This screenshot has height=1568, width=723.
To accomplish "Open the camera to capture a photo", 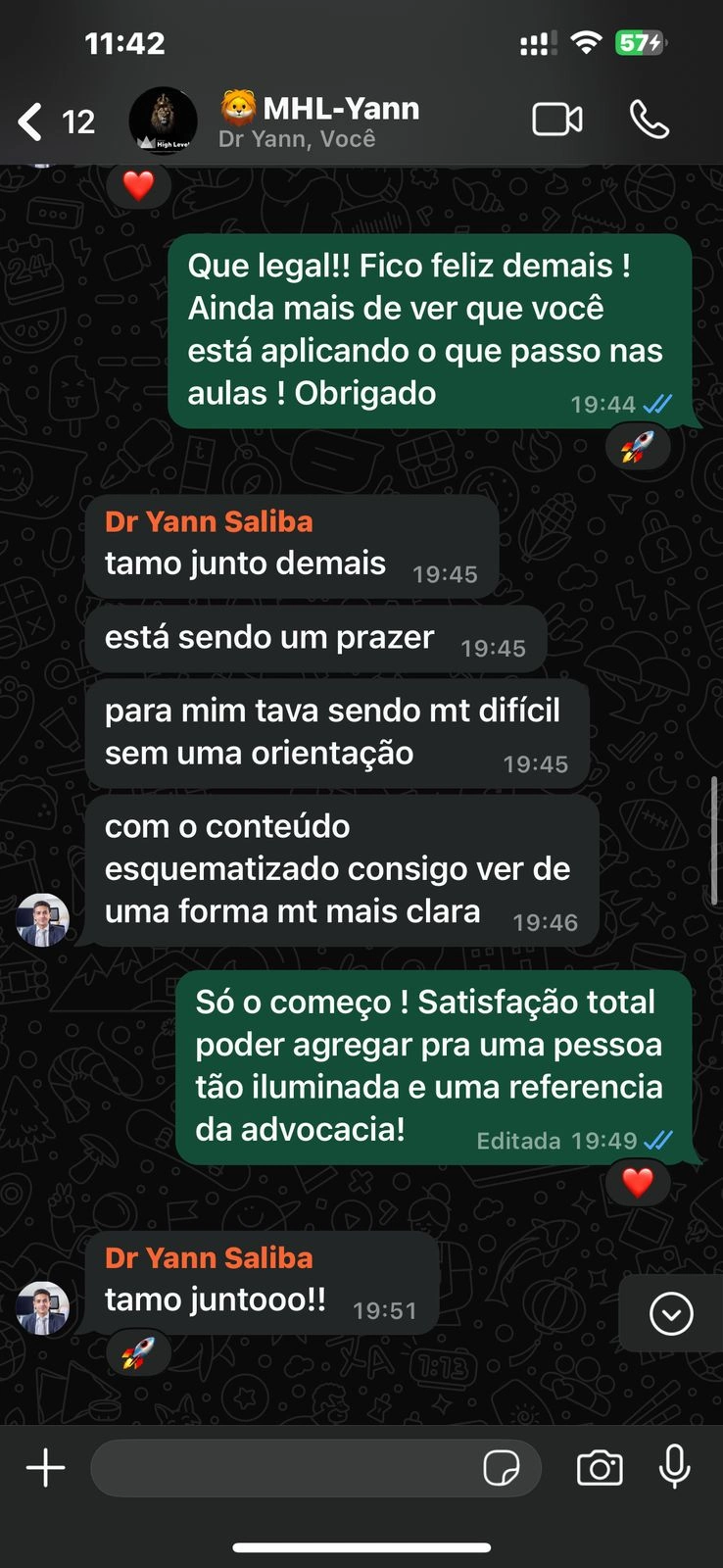I will 602,1467.
